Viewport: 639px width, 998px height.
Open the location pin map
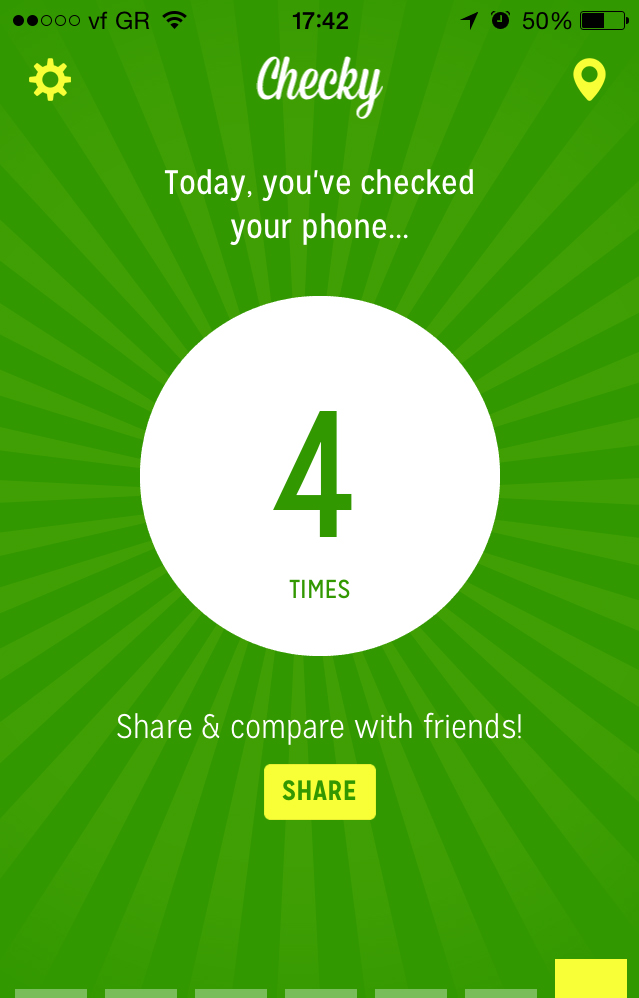click(589, 80)
